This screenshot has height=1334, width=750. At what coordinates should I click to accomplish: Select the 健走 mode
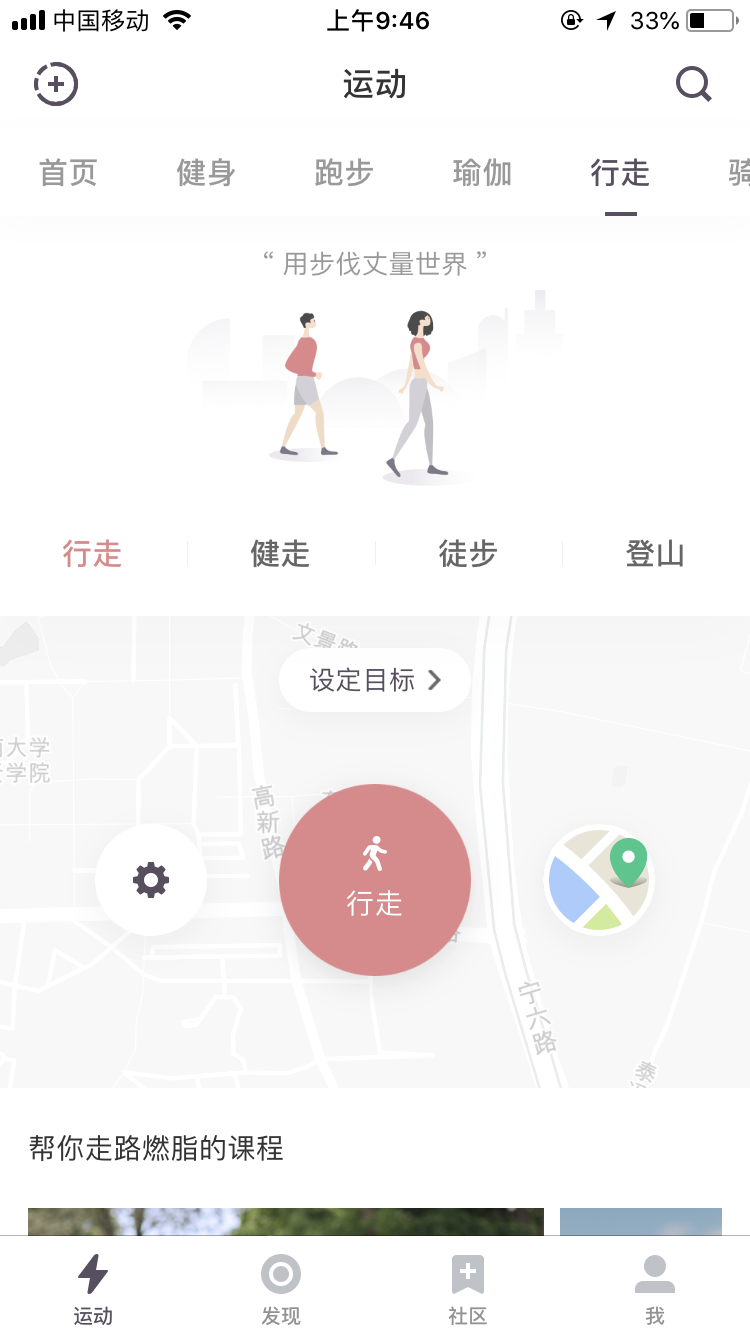coord(280,554)
